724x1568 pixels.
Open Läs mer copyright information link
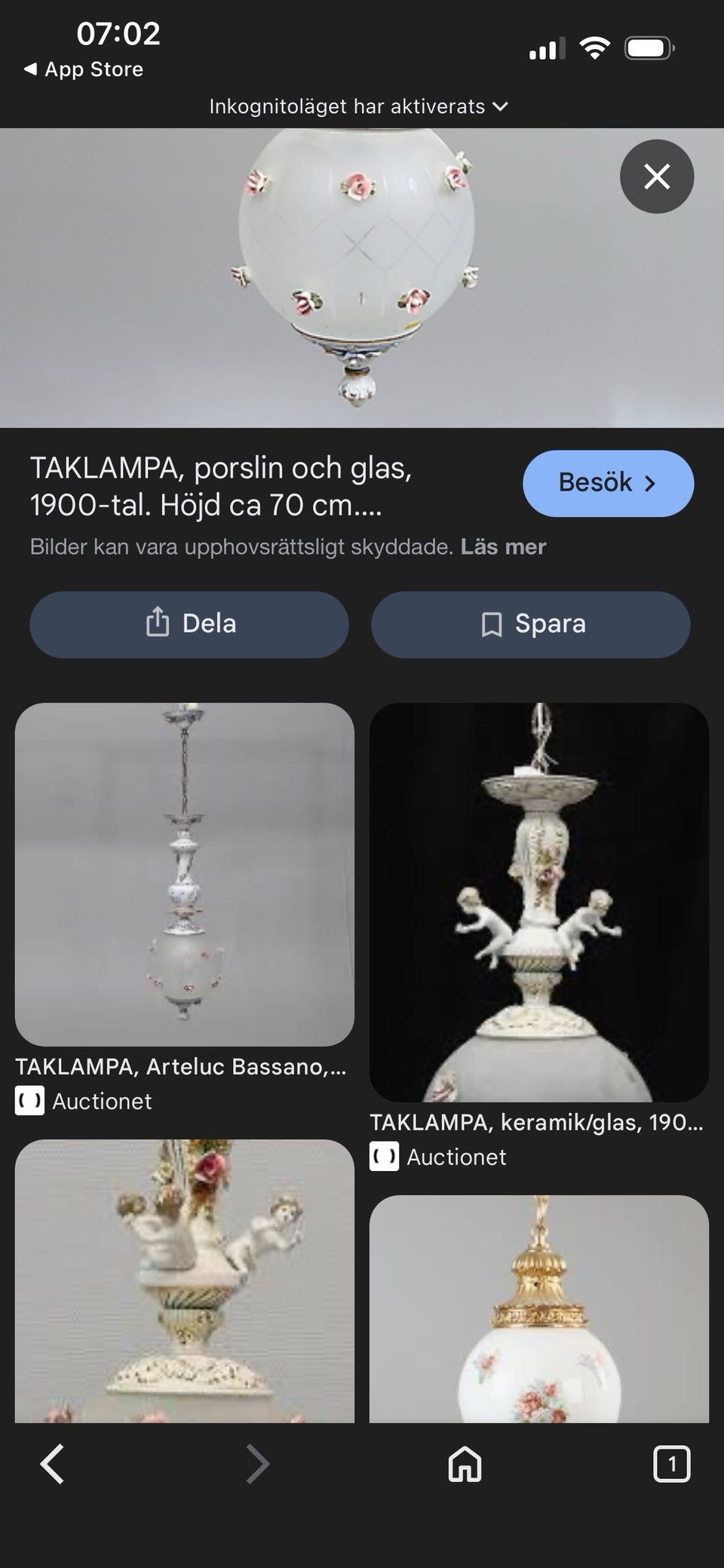[502, 546]
